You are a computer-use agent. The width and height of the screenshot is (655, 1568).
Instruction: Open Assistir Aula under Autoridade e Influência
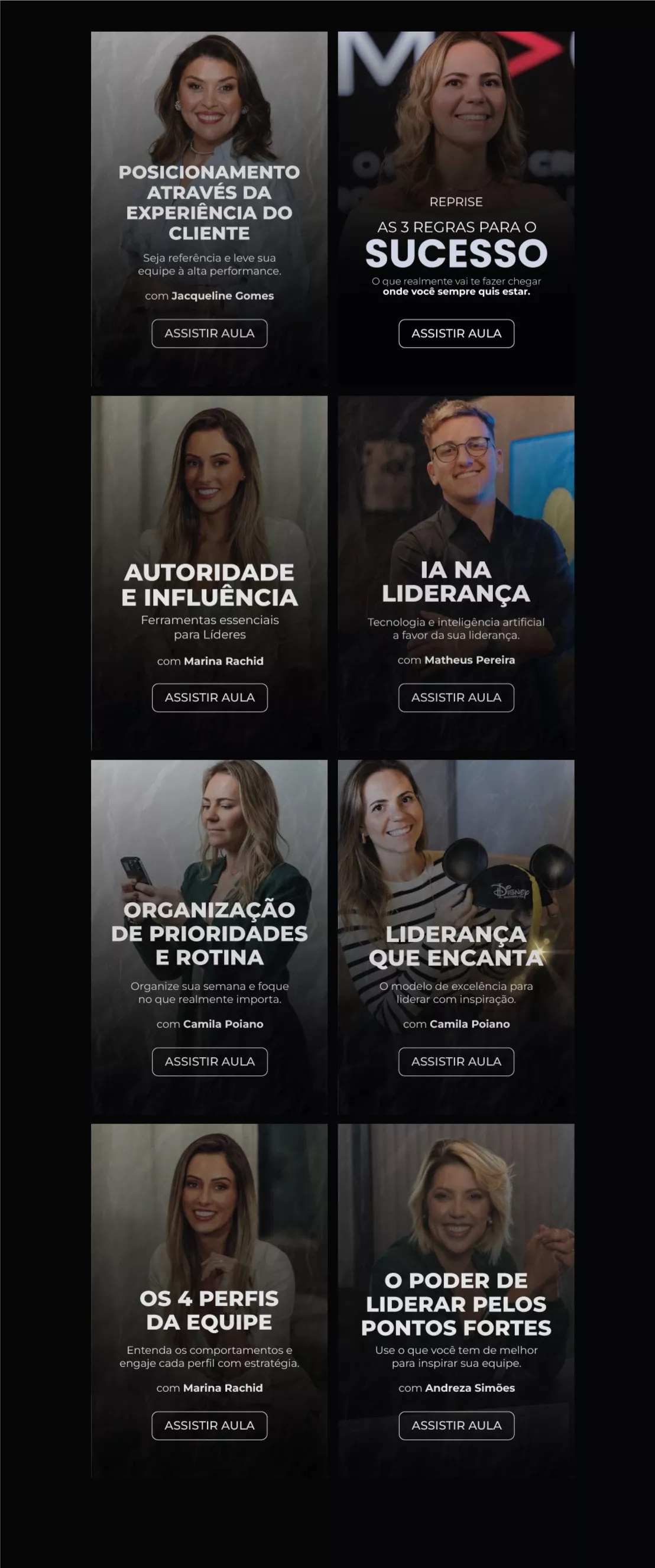(x=209, y=698)
